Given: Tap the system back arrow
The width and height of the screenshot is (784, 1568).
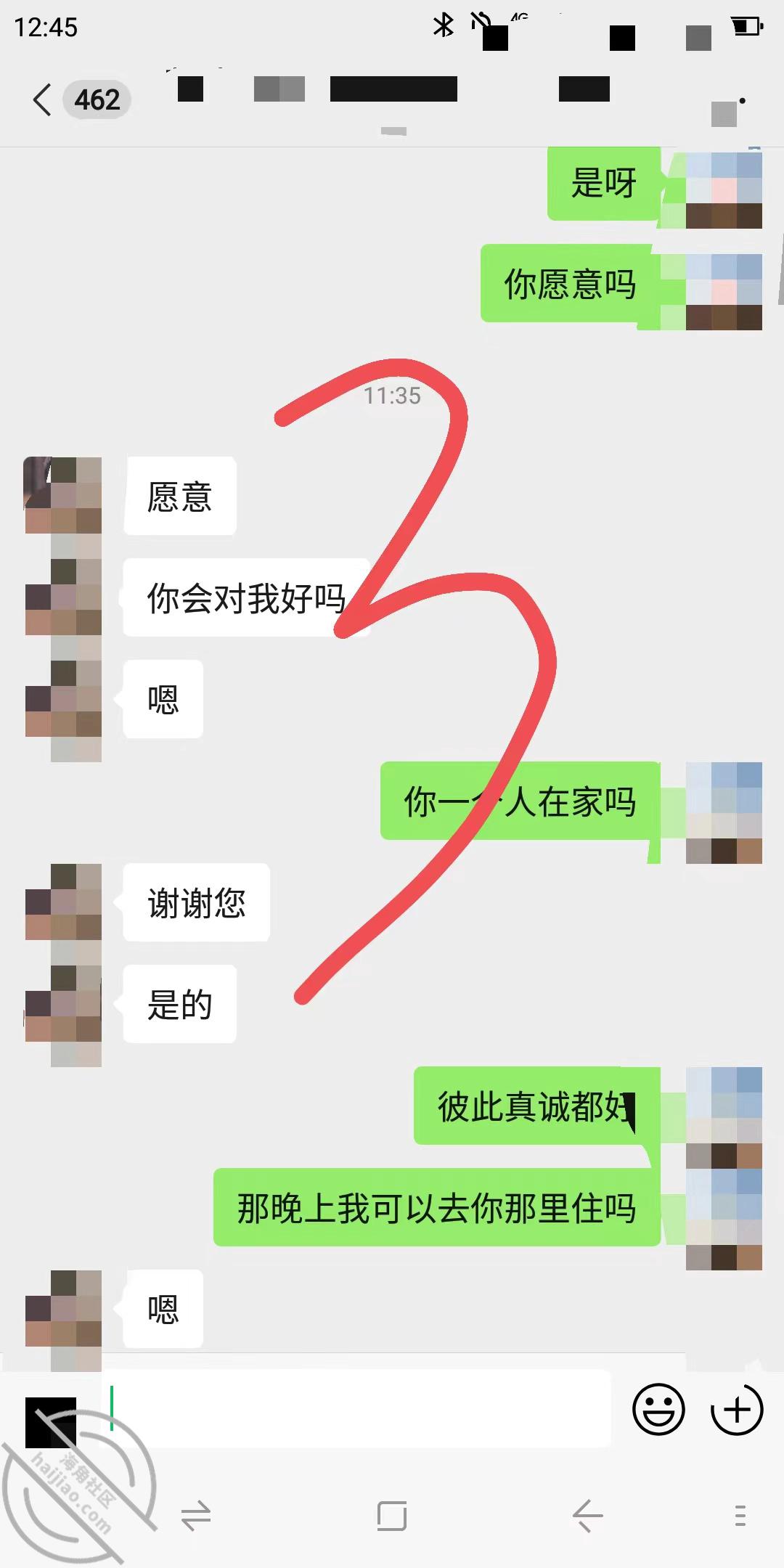Looking at the screenshot, I should coord(587,1516).
